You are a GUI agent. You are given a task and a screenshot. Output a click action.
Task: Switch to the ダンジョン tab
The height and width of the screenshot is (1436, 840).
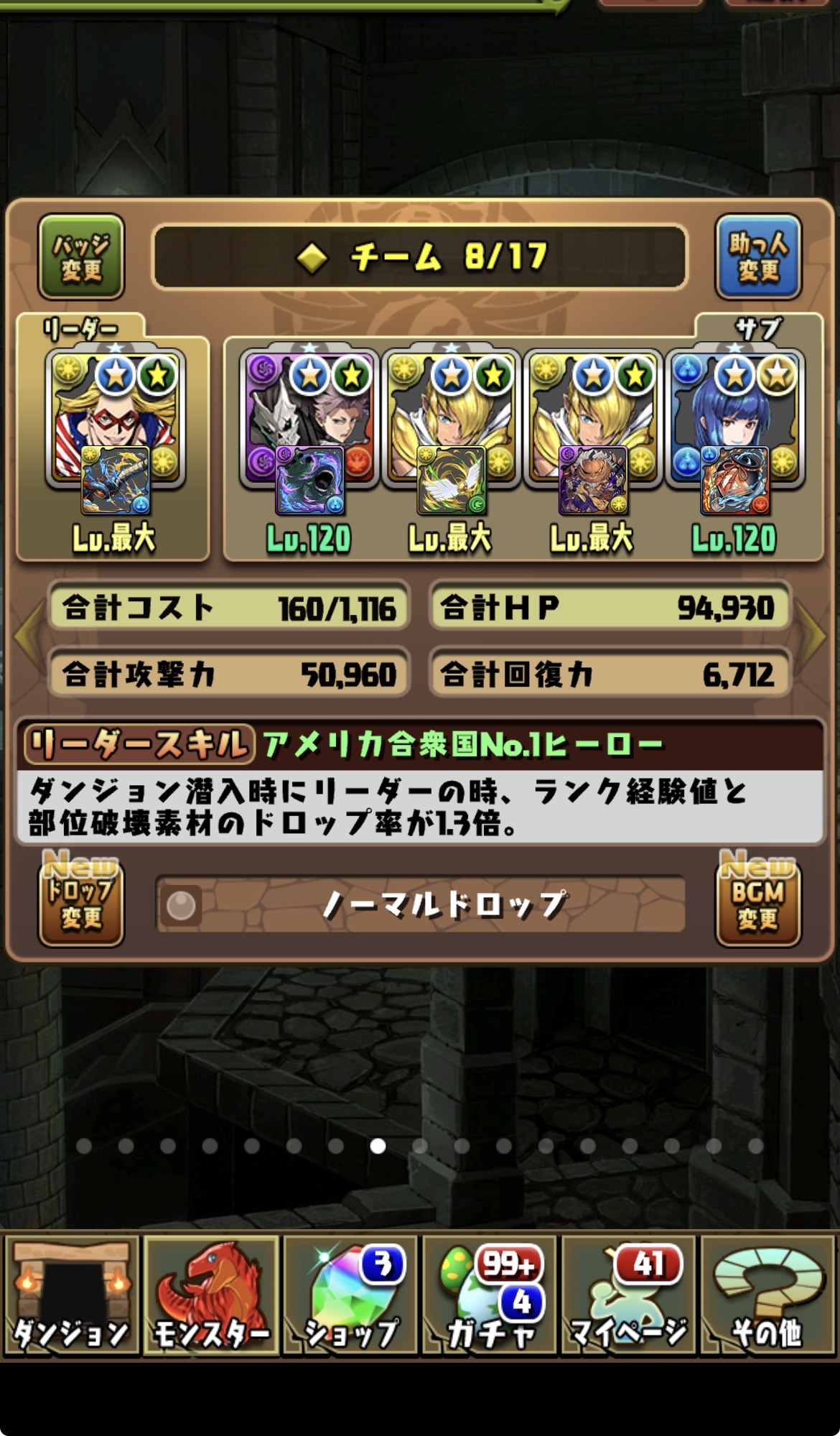(70, 1297)
